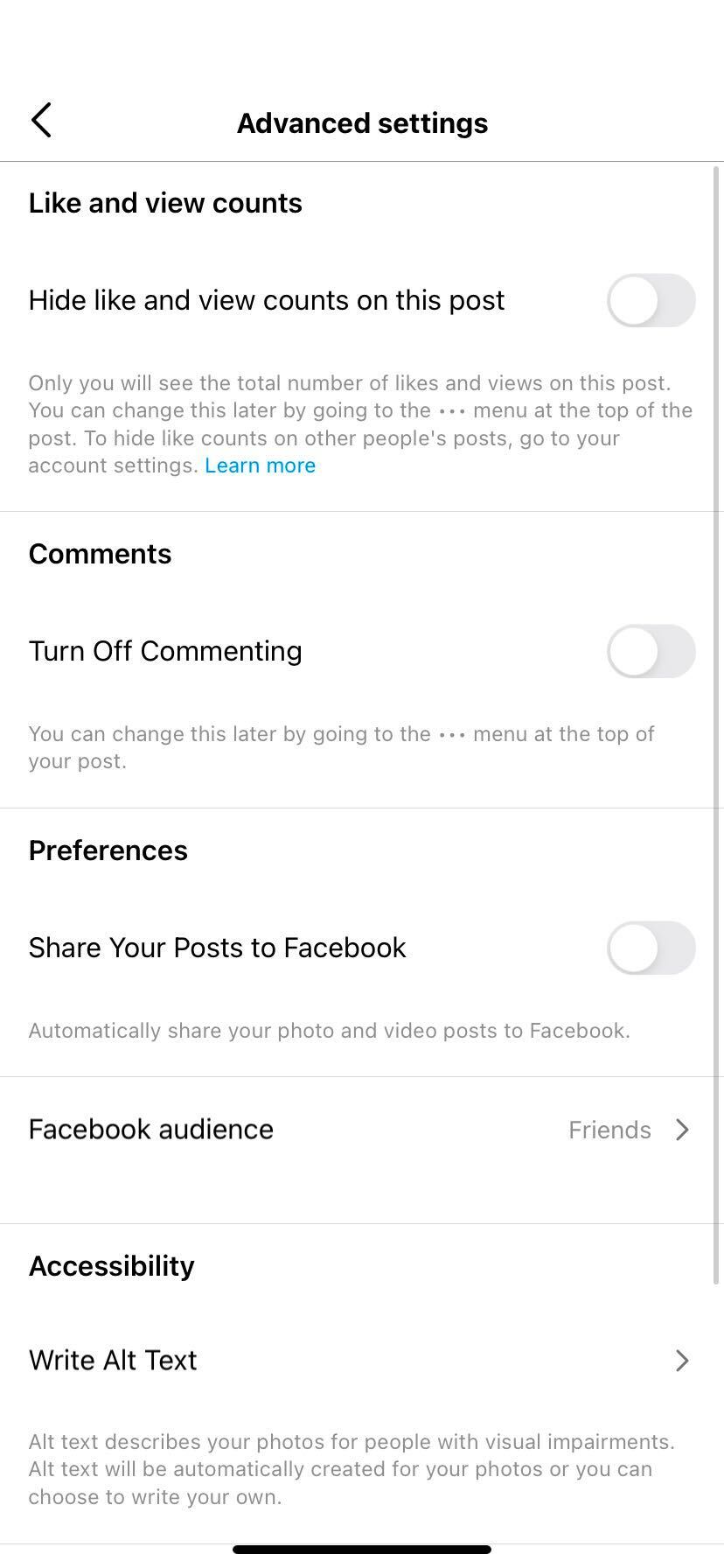Open Learn more about hiding like counts
This screenshot has height=1568, width=724.
pyautogui.click(x=260, y=465)
